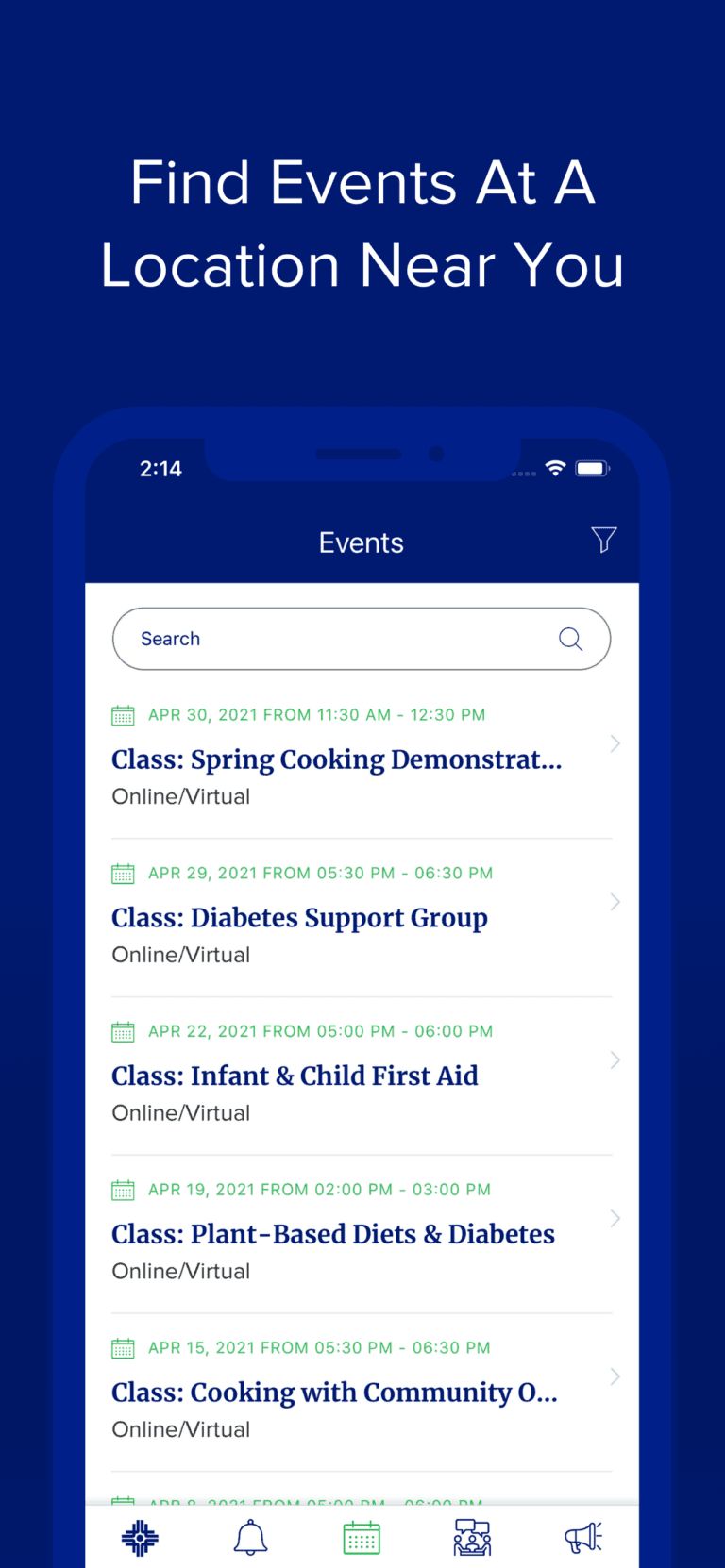725x1568 pixels.
Task: Click the calendar icon beside Apr 22 event
Action: click(x=123, y=1031)
